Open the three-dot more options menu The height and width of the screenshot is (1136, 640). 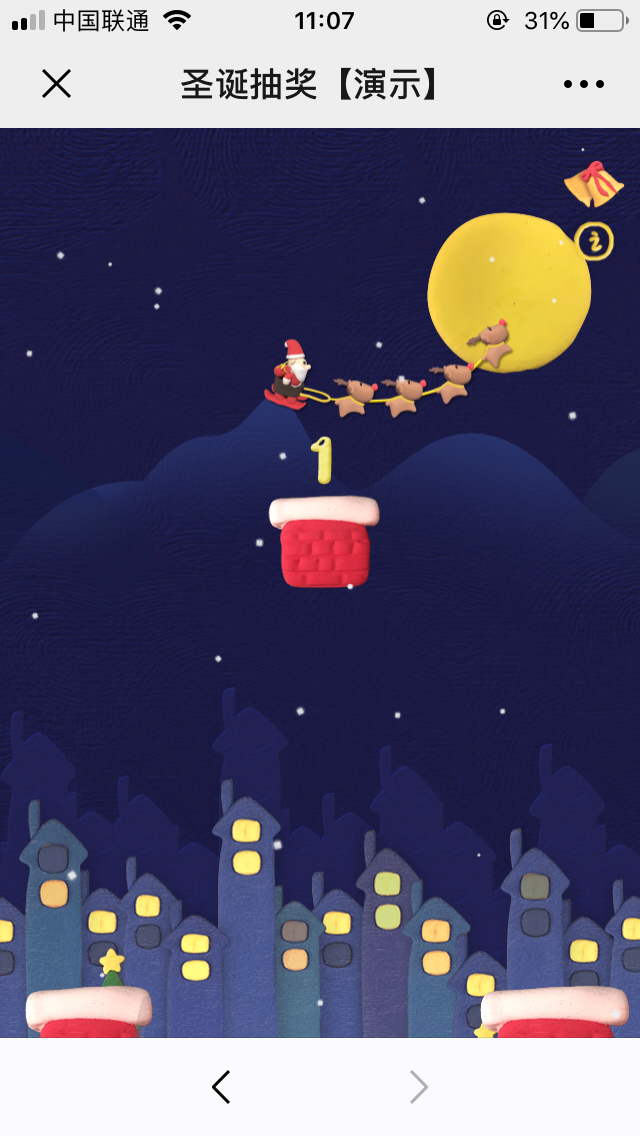pos(584,85)
